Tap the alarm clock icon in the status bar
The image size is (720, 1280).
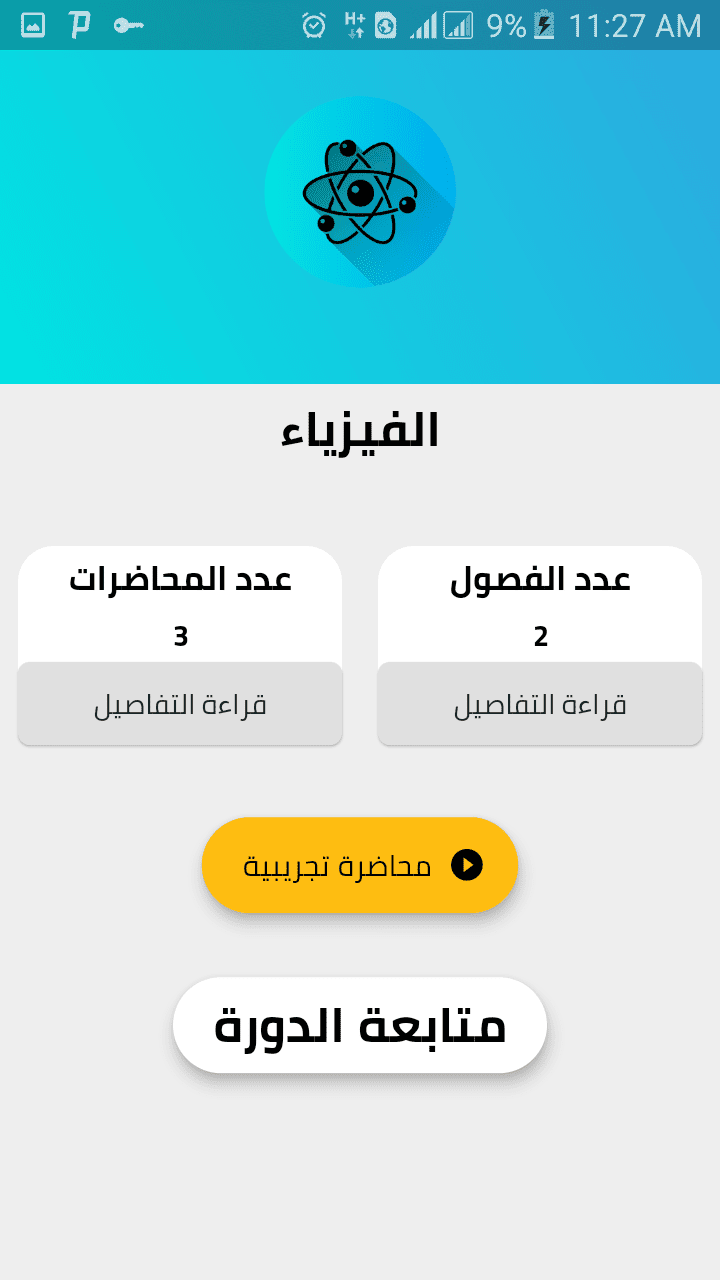click(x=313, y=25)
